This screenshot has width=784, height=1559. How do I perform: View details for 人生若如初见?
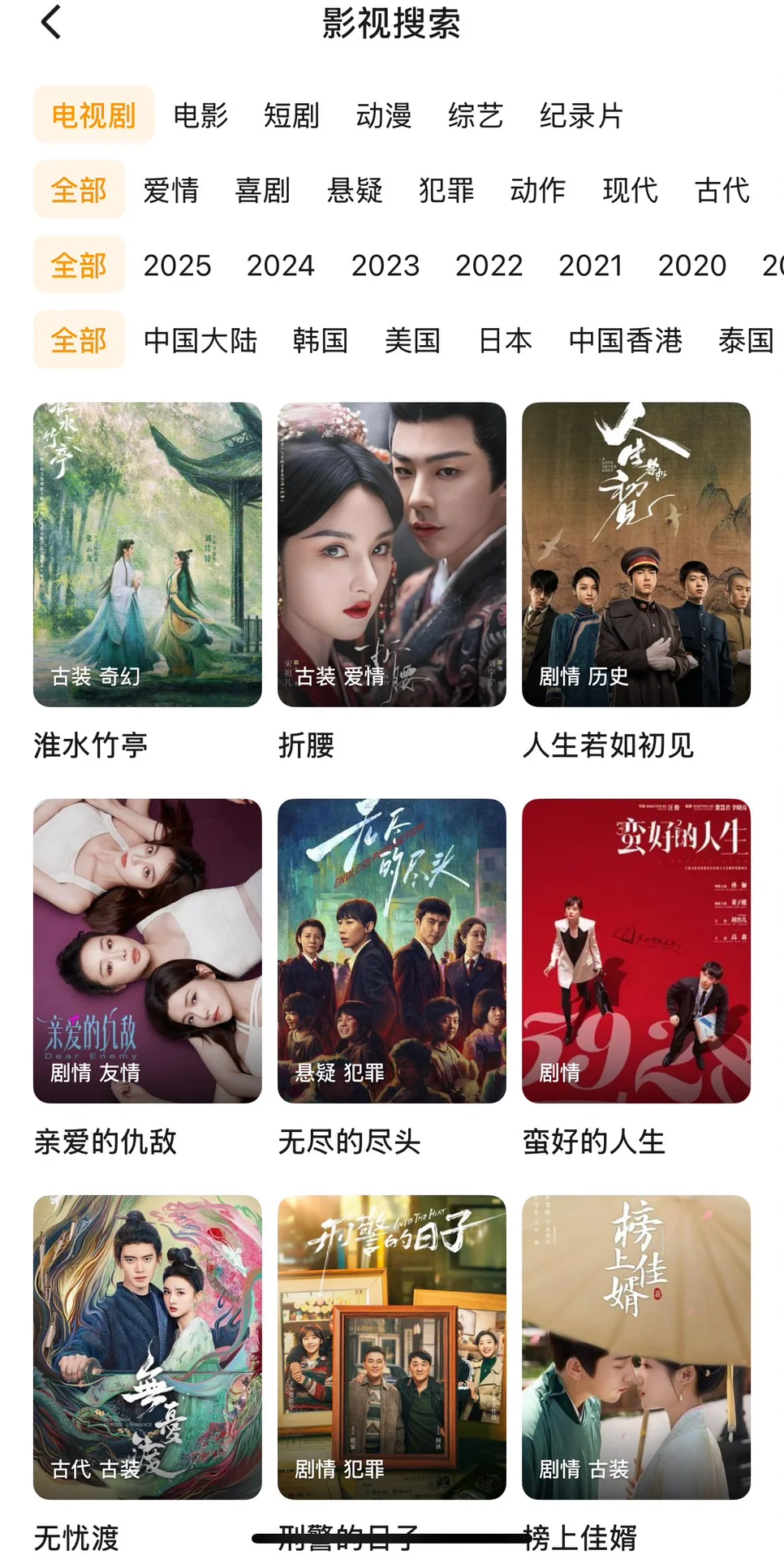click(635, 555)
